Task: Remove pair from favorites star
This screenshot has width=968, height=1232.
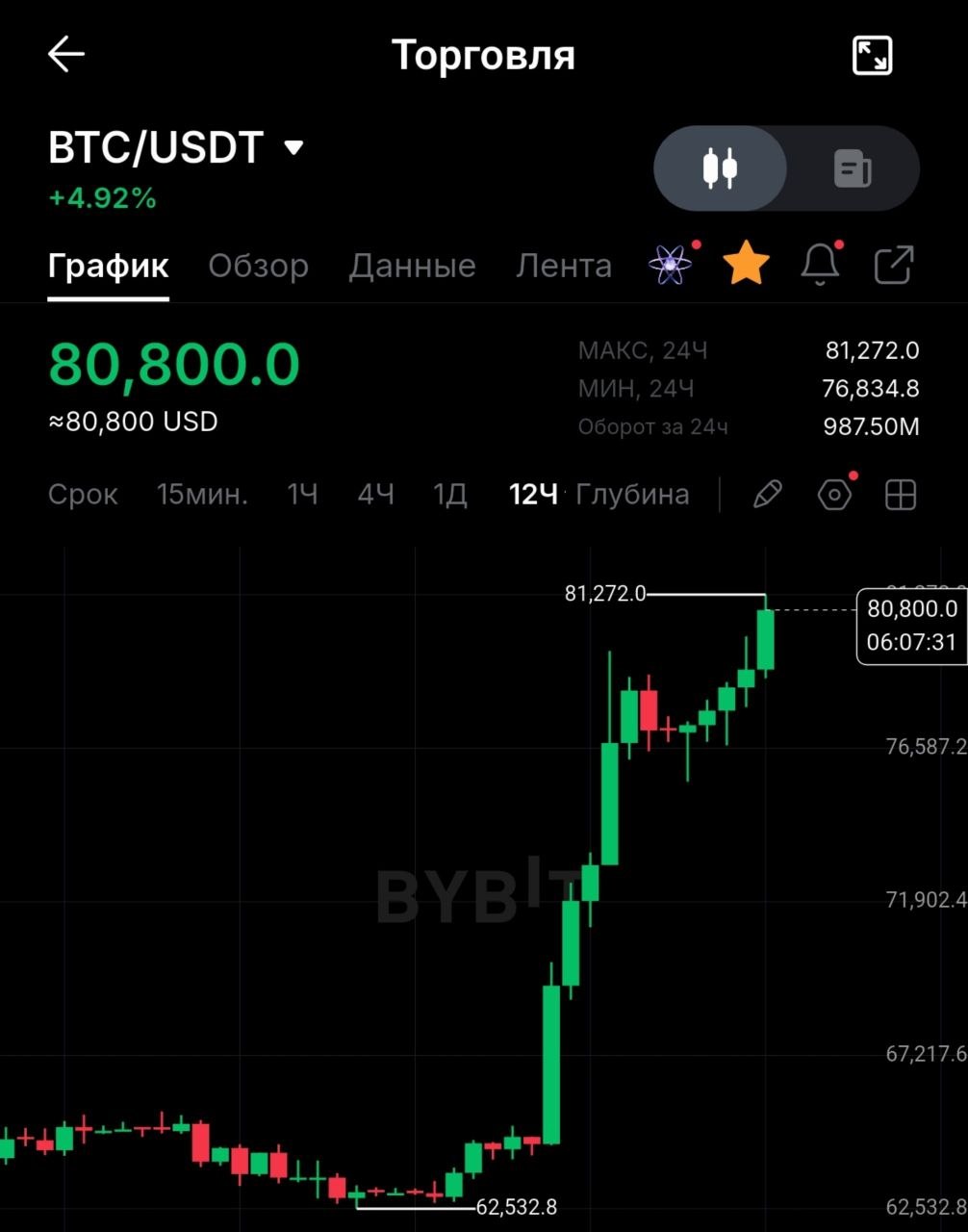Action: coord(747,264)
